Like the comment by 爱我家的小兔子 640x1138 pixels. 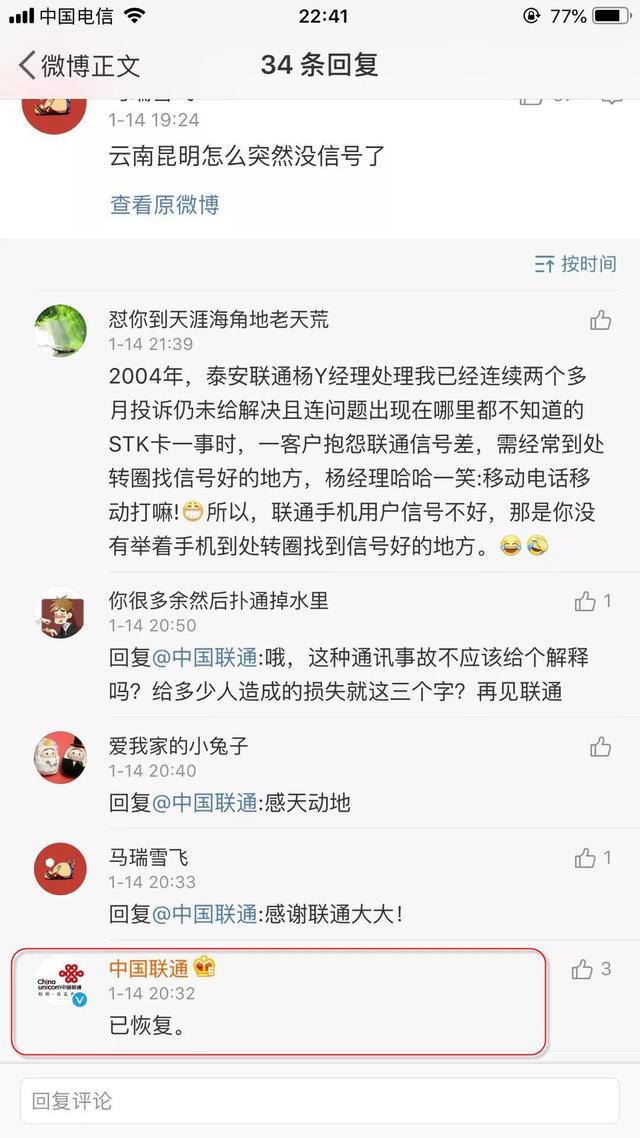click(x=601, y=747)
